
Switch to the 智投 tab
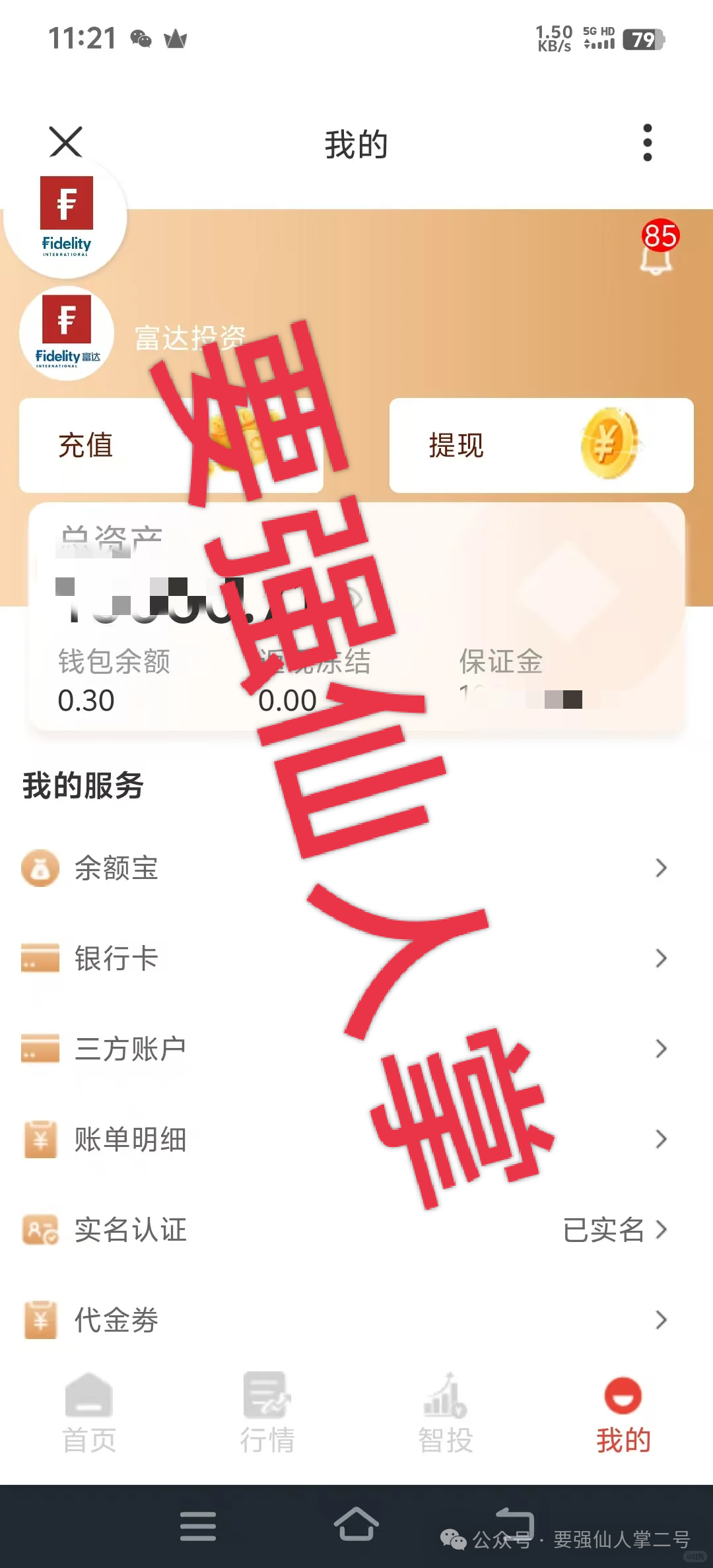tap(445, 1414)
